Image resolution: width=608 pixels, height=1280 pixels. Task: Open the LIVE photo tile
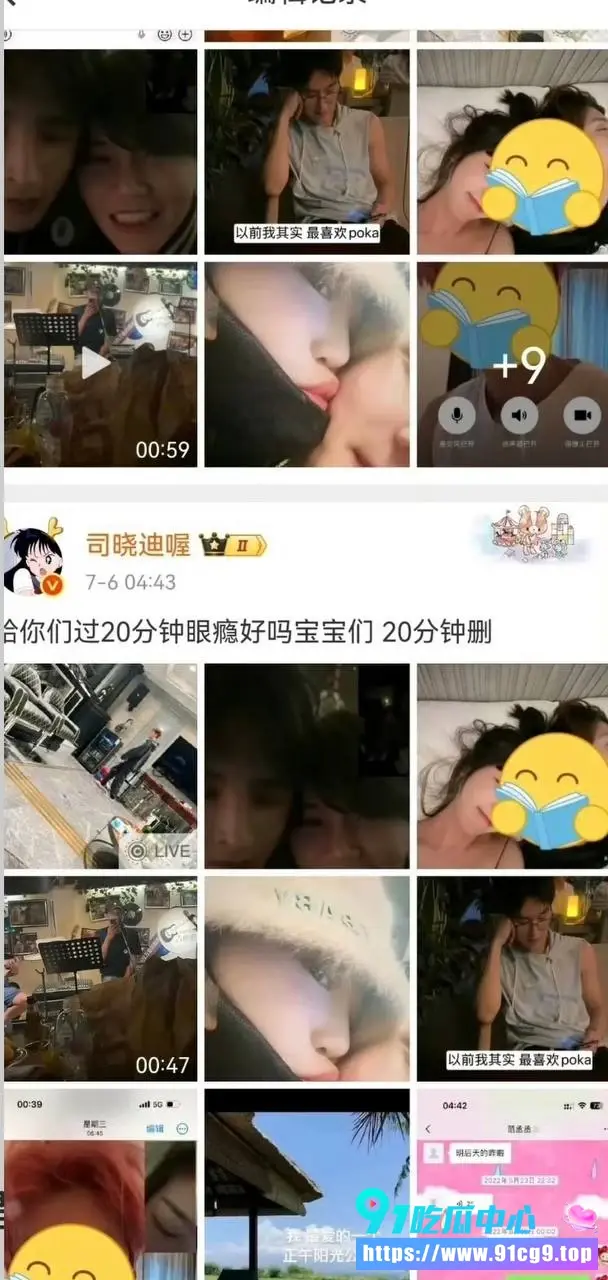click(x=100, y=766)
